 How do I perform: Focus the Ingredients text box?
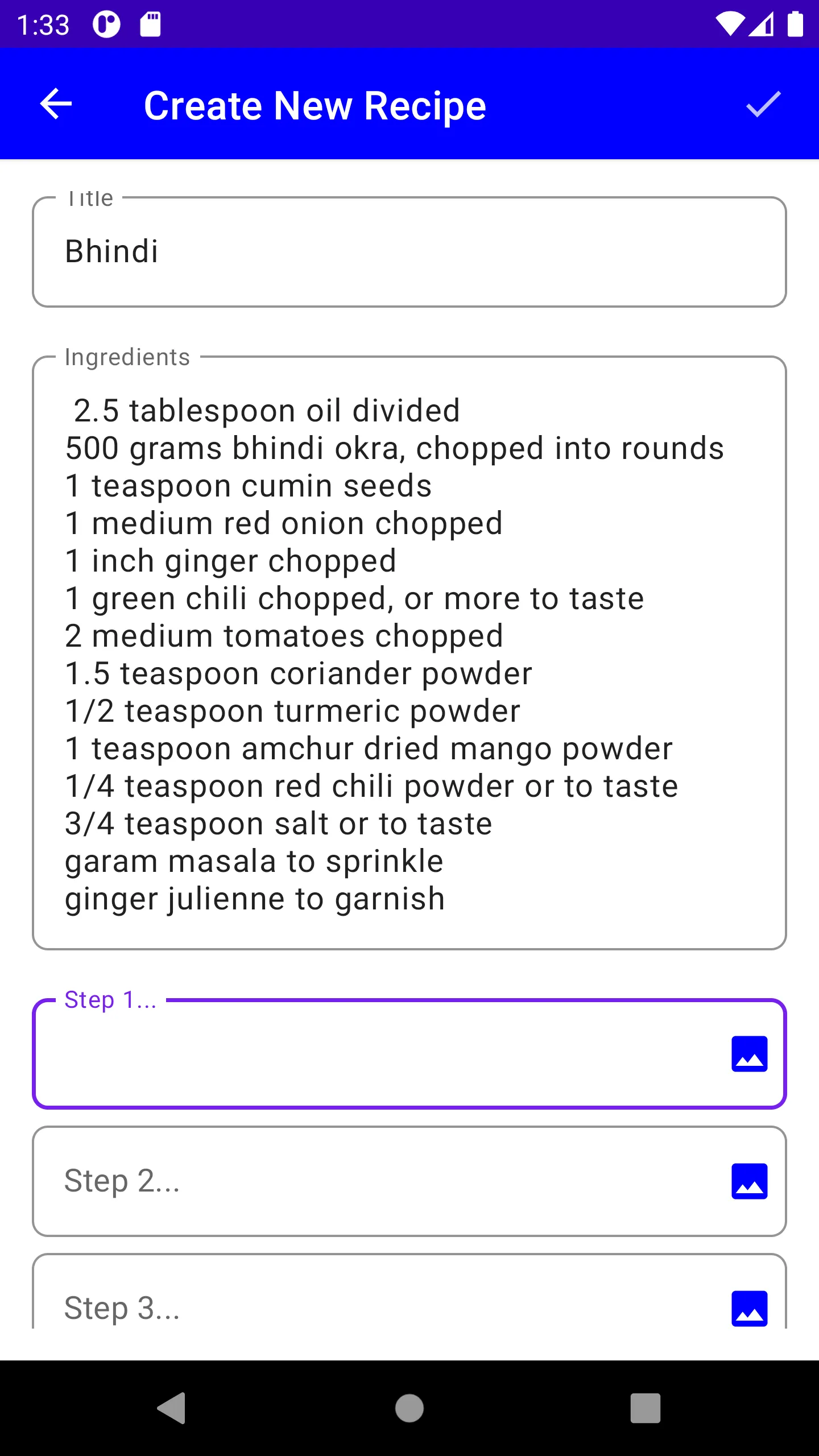pyautogui.click(x=408, y=653)
